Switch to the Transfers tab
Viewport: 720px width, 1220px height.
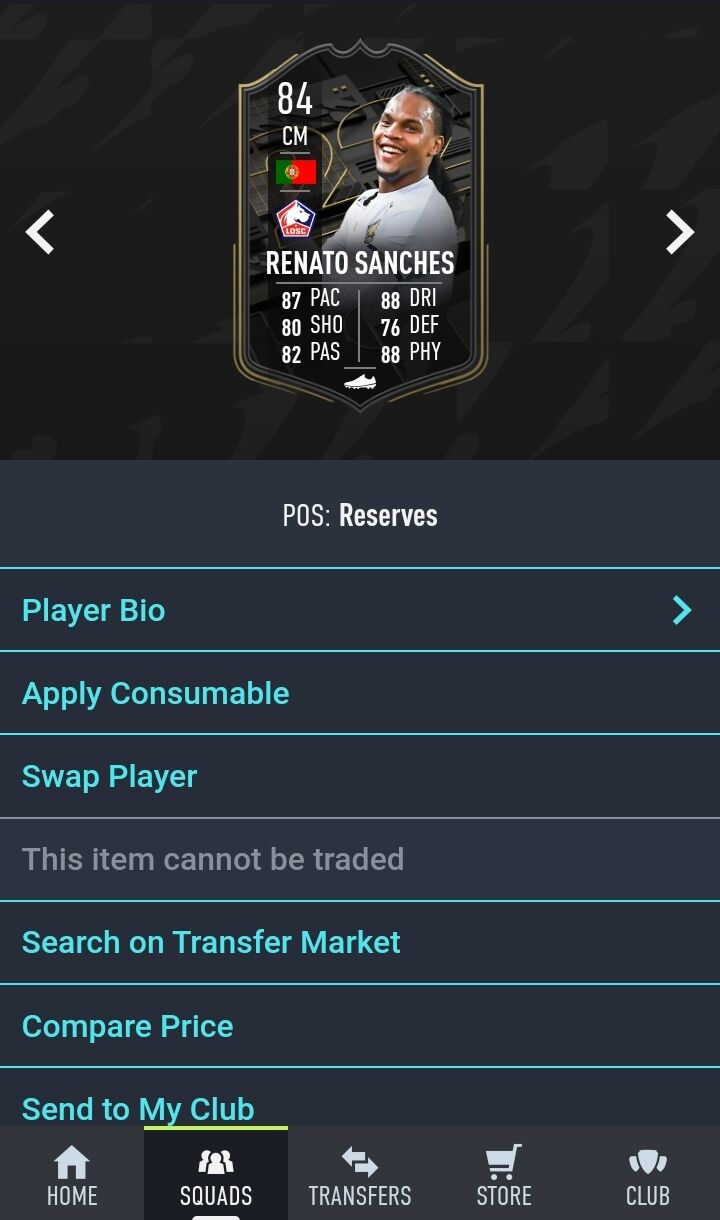(360, 1176)
